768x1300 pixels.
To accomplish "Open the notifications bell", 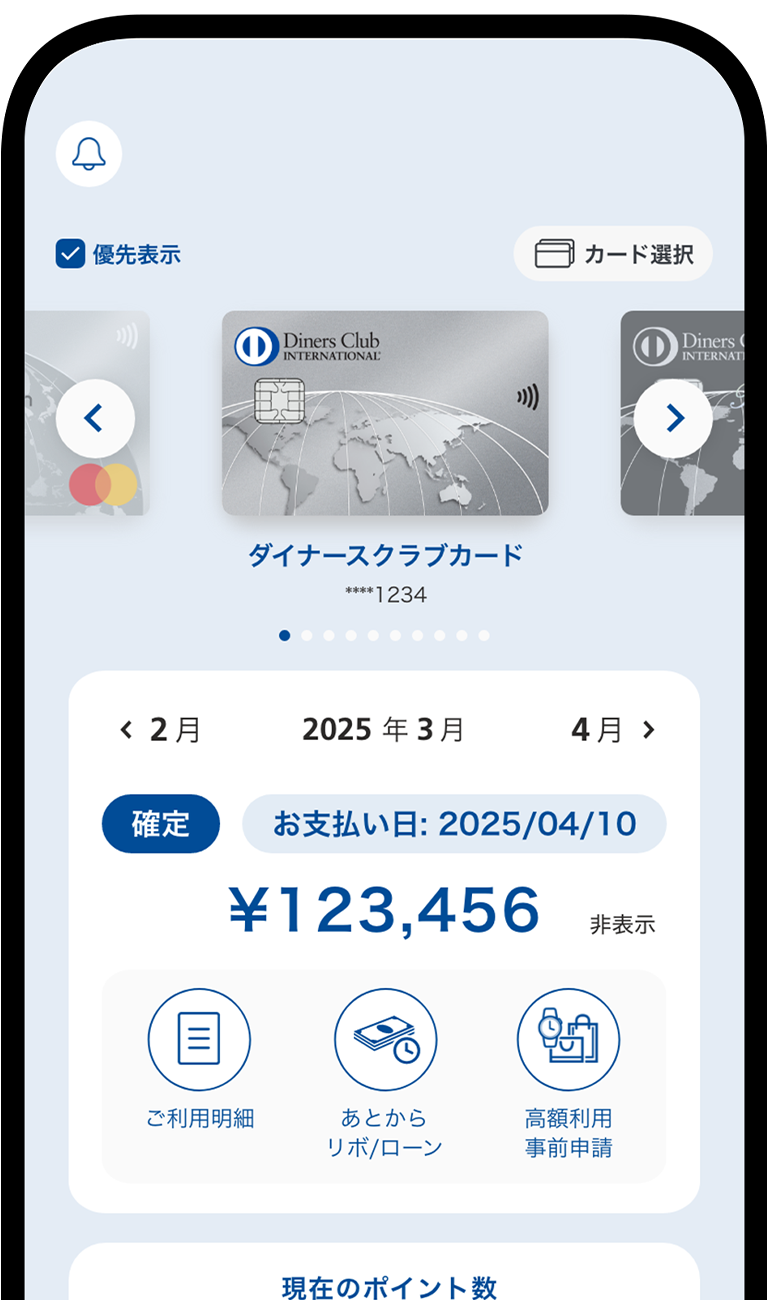I will pos(89,154).
